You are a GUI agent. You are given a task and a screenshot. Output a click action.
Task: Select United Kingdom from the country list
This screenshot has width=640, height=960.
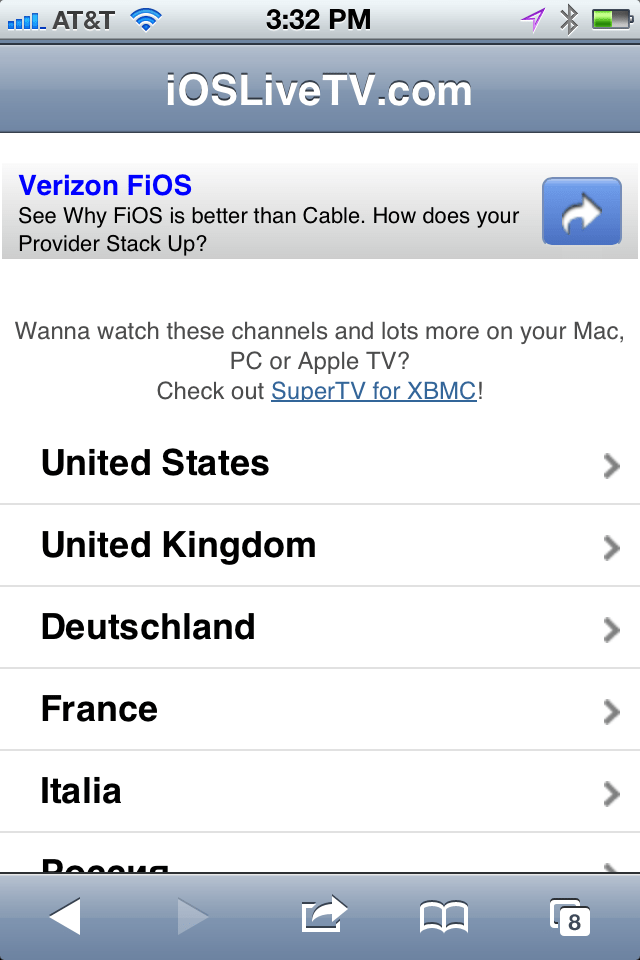[320, 546]
